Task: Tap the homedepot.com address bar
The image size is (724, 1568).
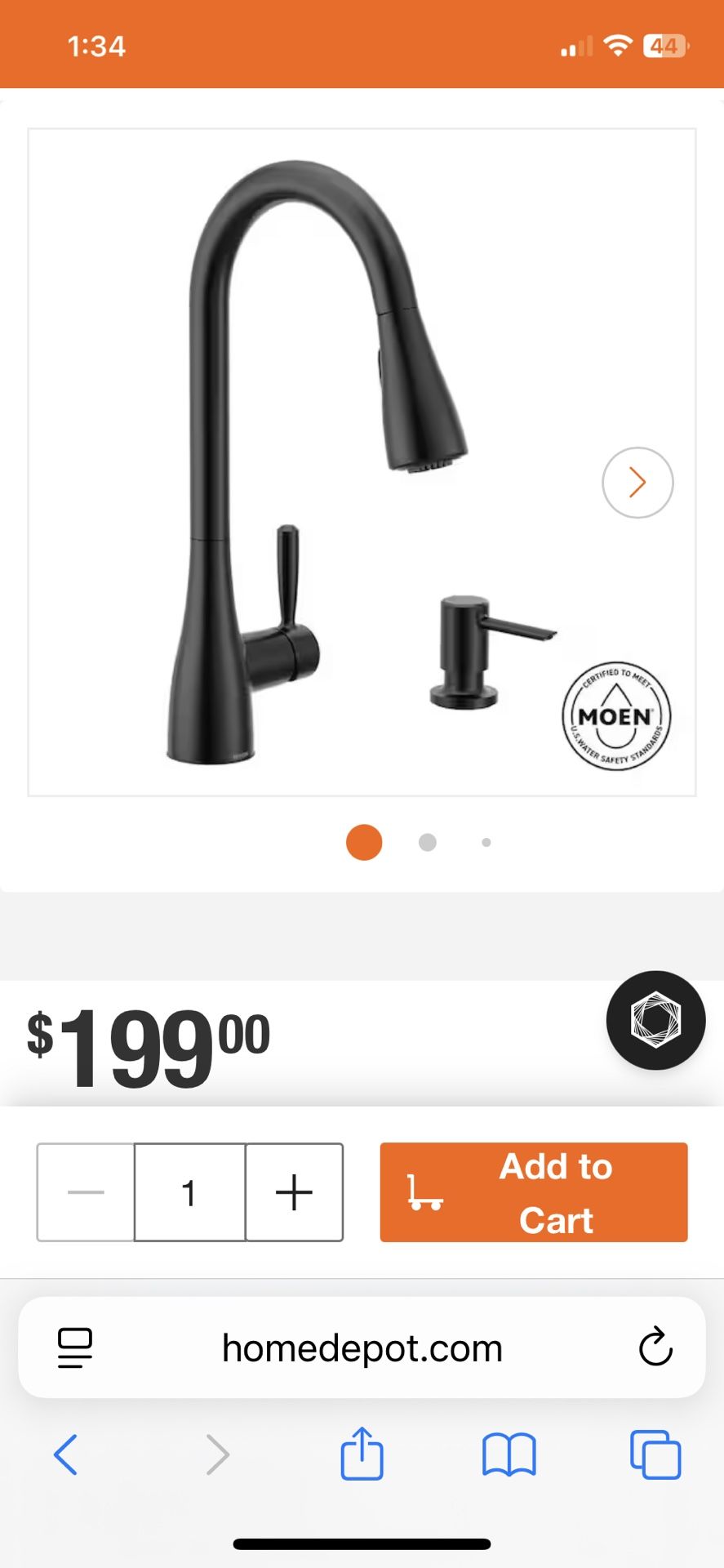Action: [362, 1347]
